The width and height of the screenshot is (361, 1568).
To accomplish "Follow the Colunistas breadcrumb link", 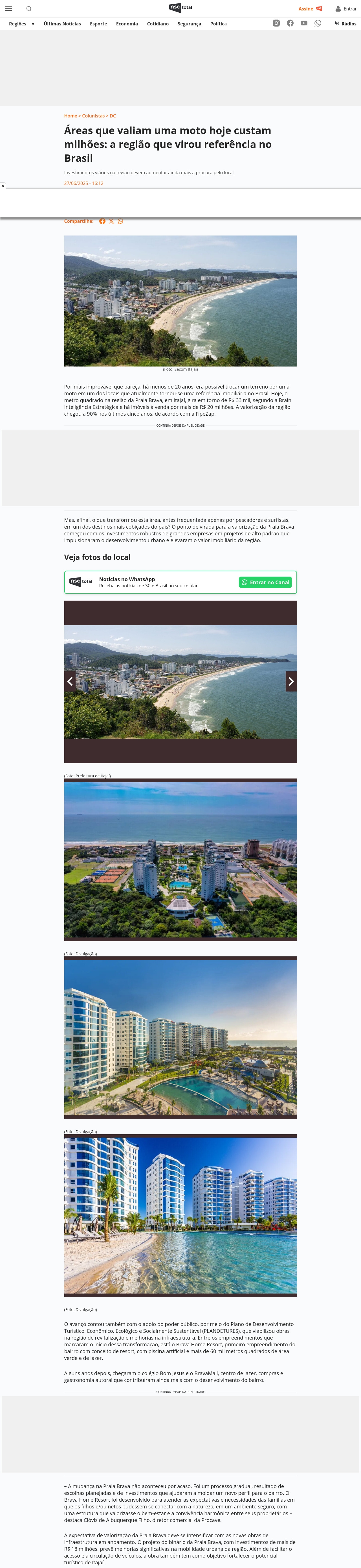I will [93, 116].
